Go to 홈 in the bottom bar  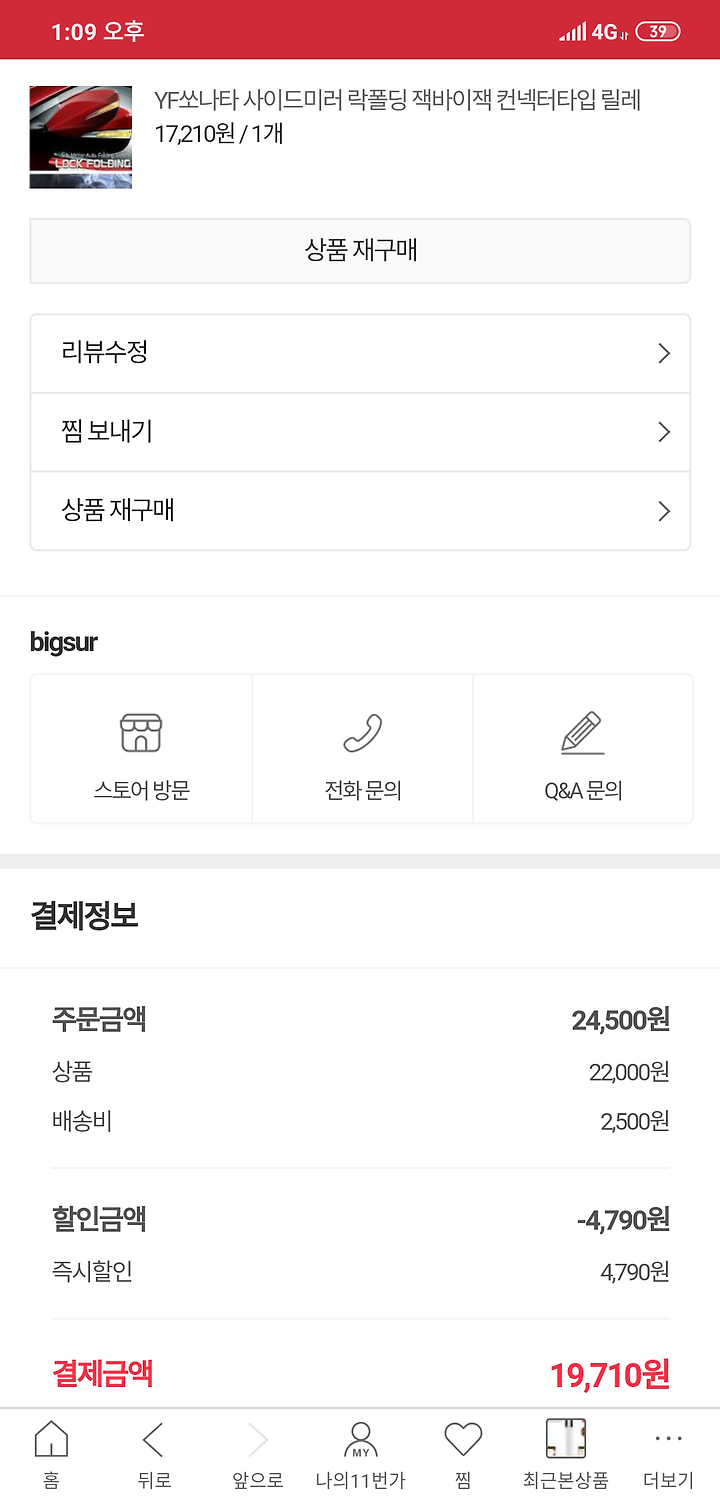(x=51, y=1453)
